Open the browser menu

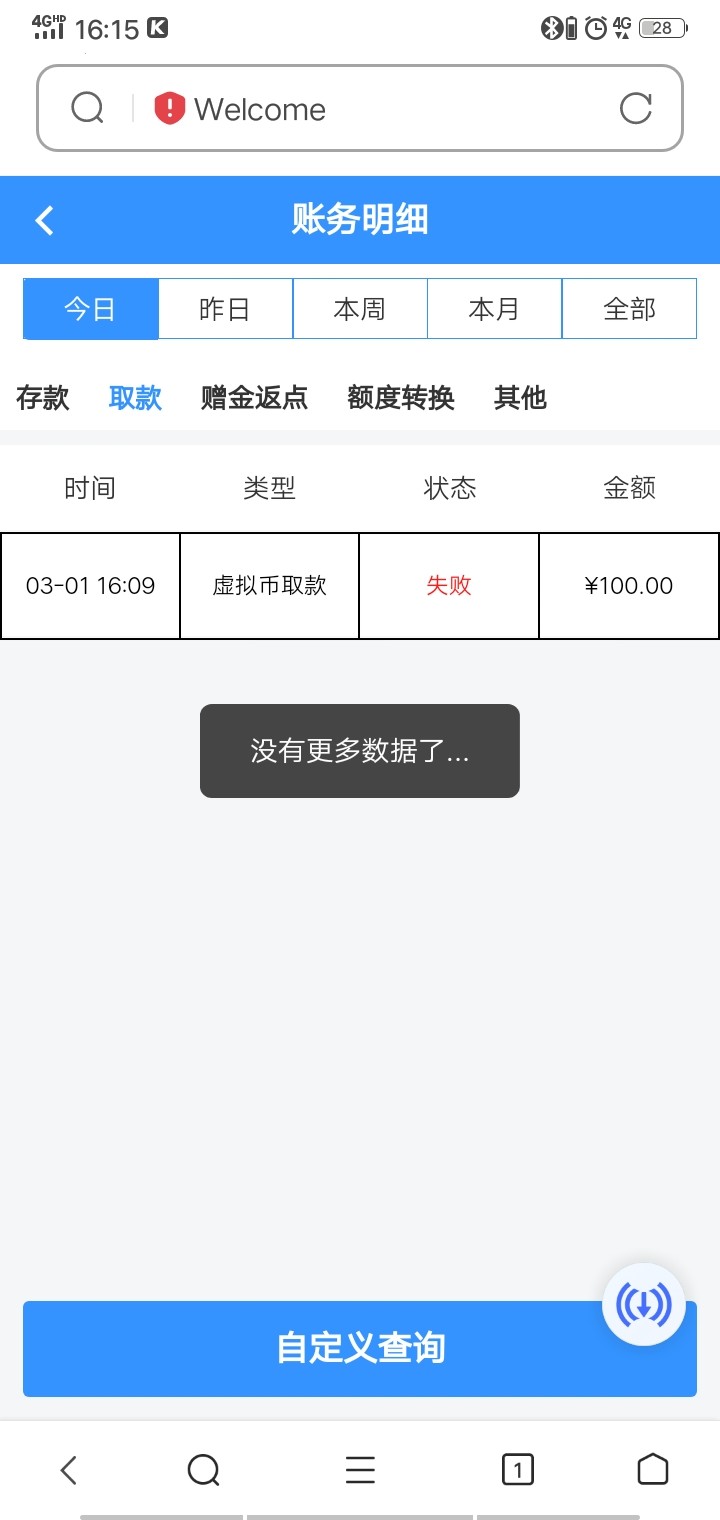click(360, 1469)
